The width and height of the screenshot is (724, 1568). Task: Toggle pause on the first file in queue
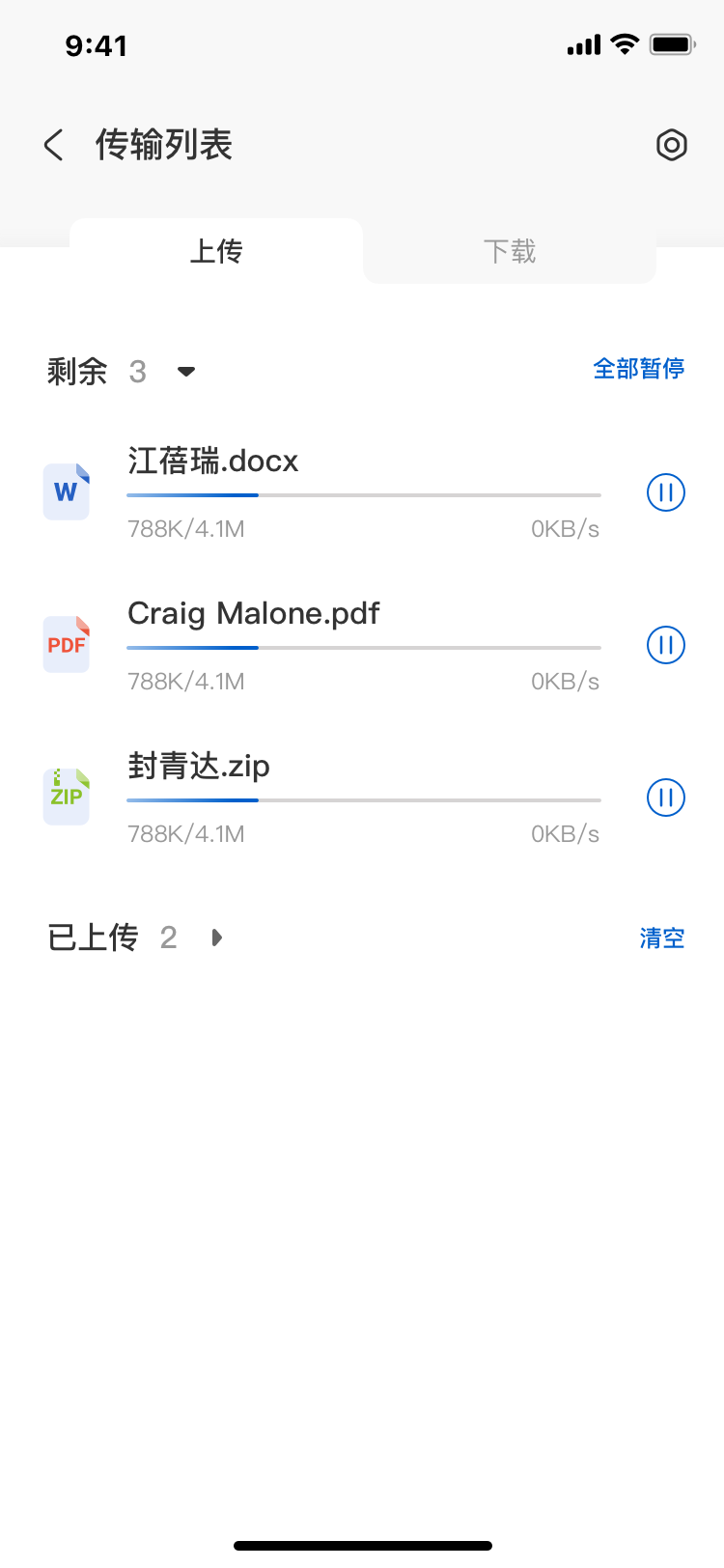(x=665, y=492)
